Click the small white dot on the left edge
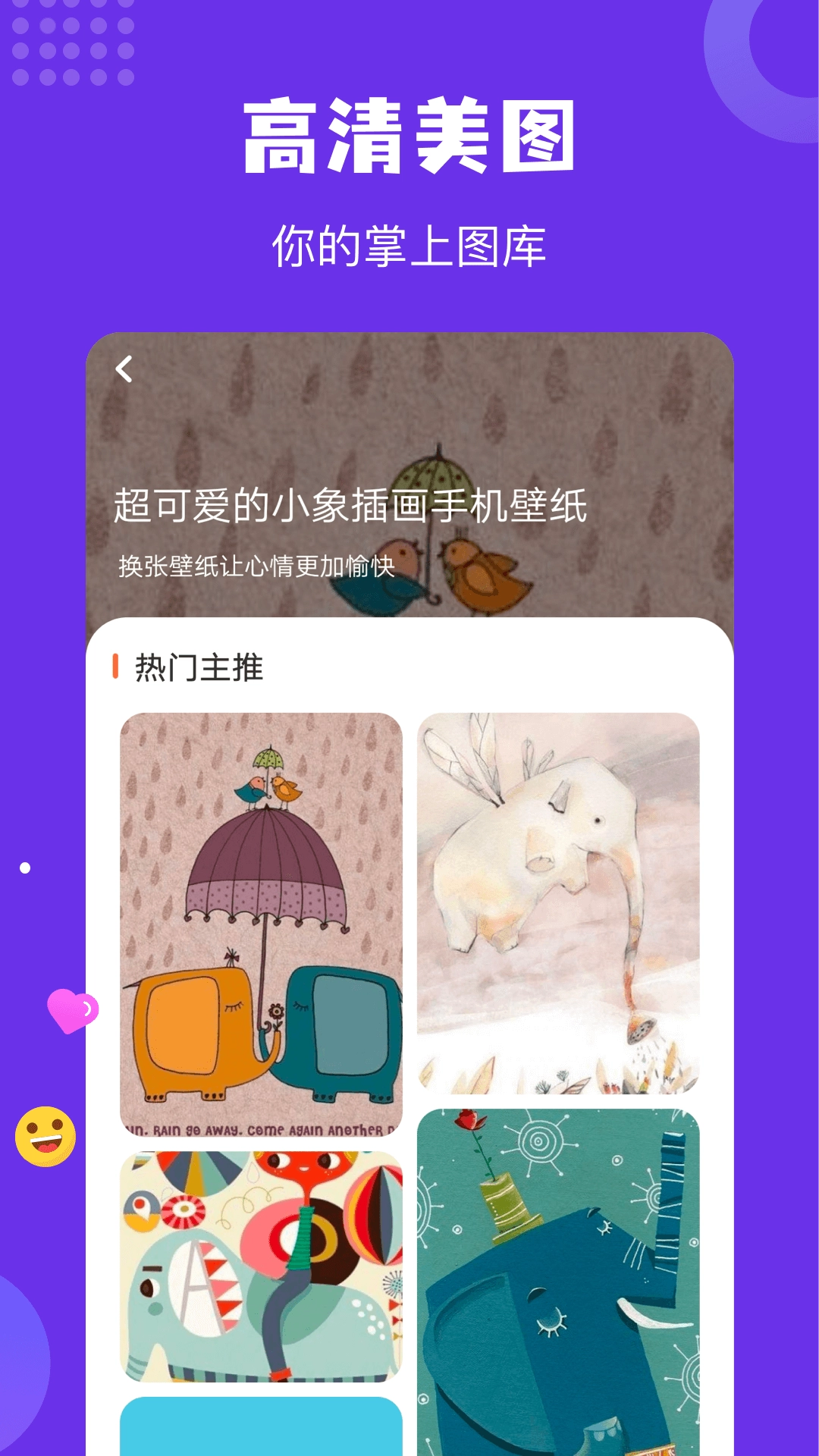The image size is (819, 1456). click(24, 867)
